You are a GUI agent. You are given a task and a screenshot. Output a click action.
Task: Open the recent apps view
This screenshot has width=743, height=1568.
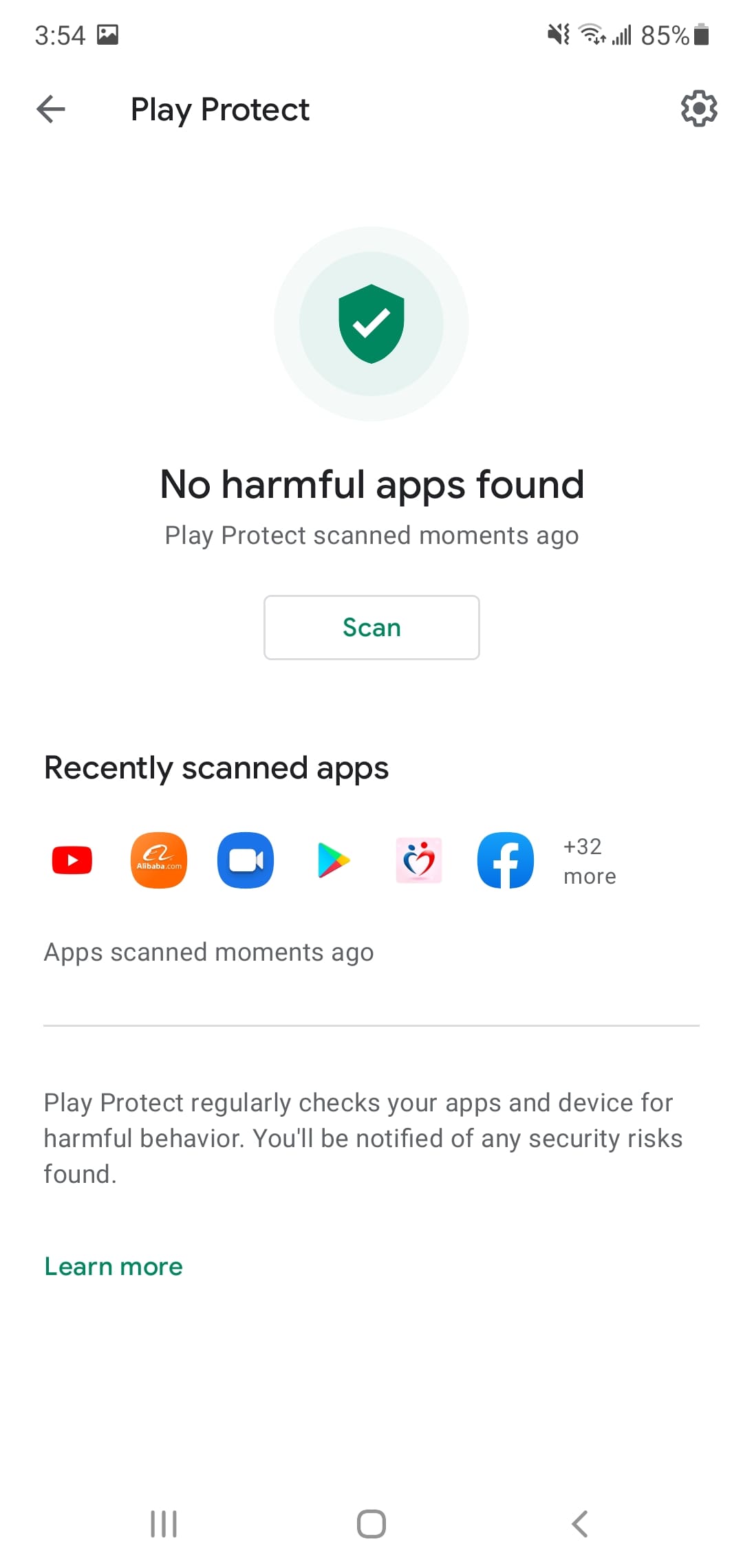click(164, 1524)
